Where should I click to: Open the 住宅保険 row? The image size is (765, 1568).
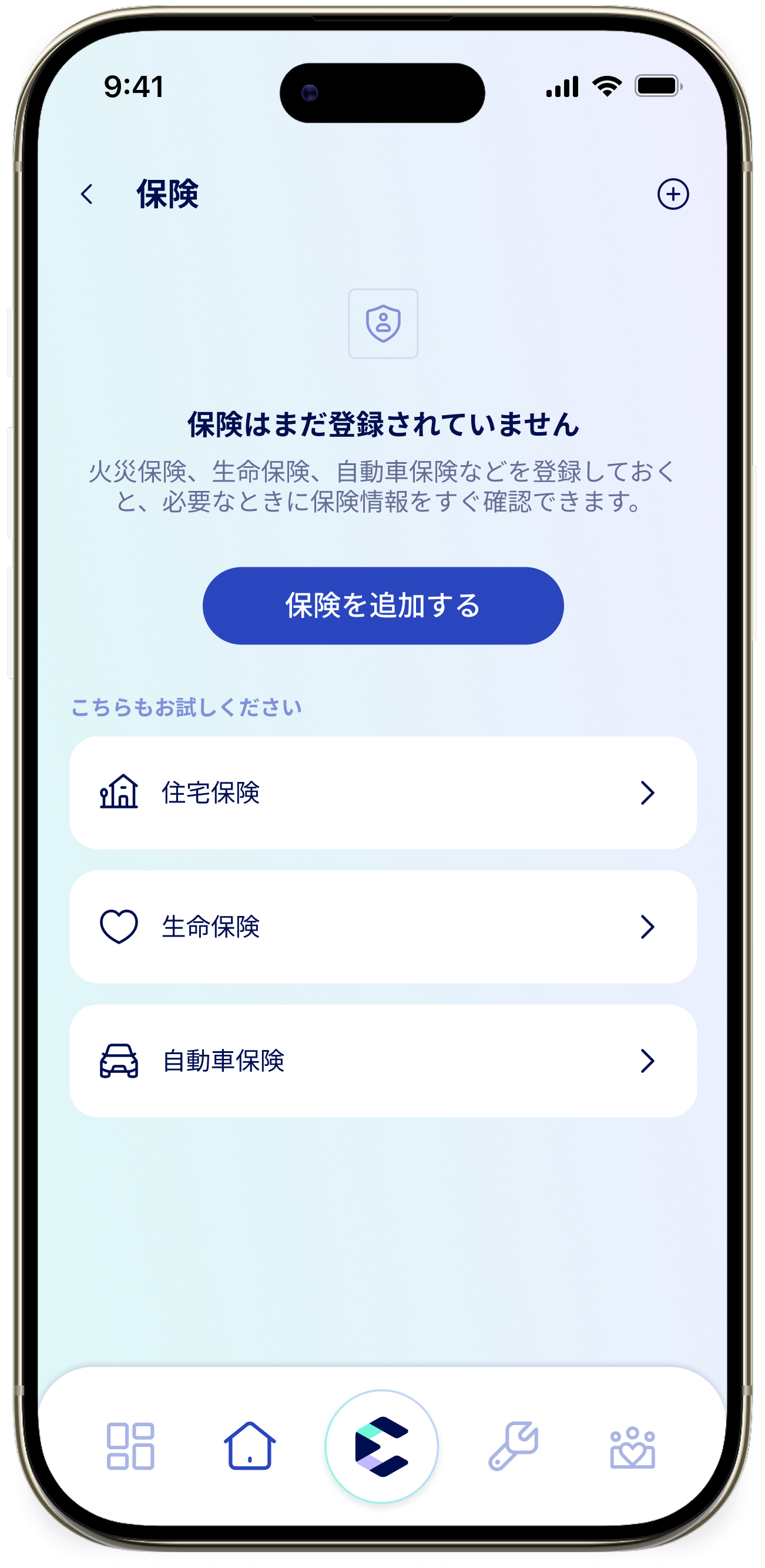(382, 793)
